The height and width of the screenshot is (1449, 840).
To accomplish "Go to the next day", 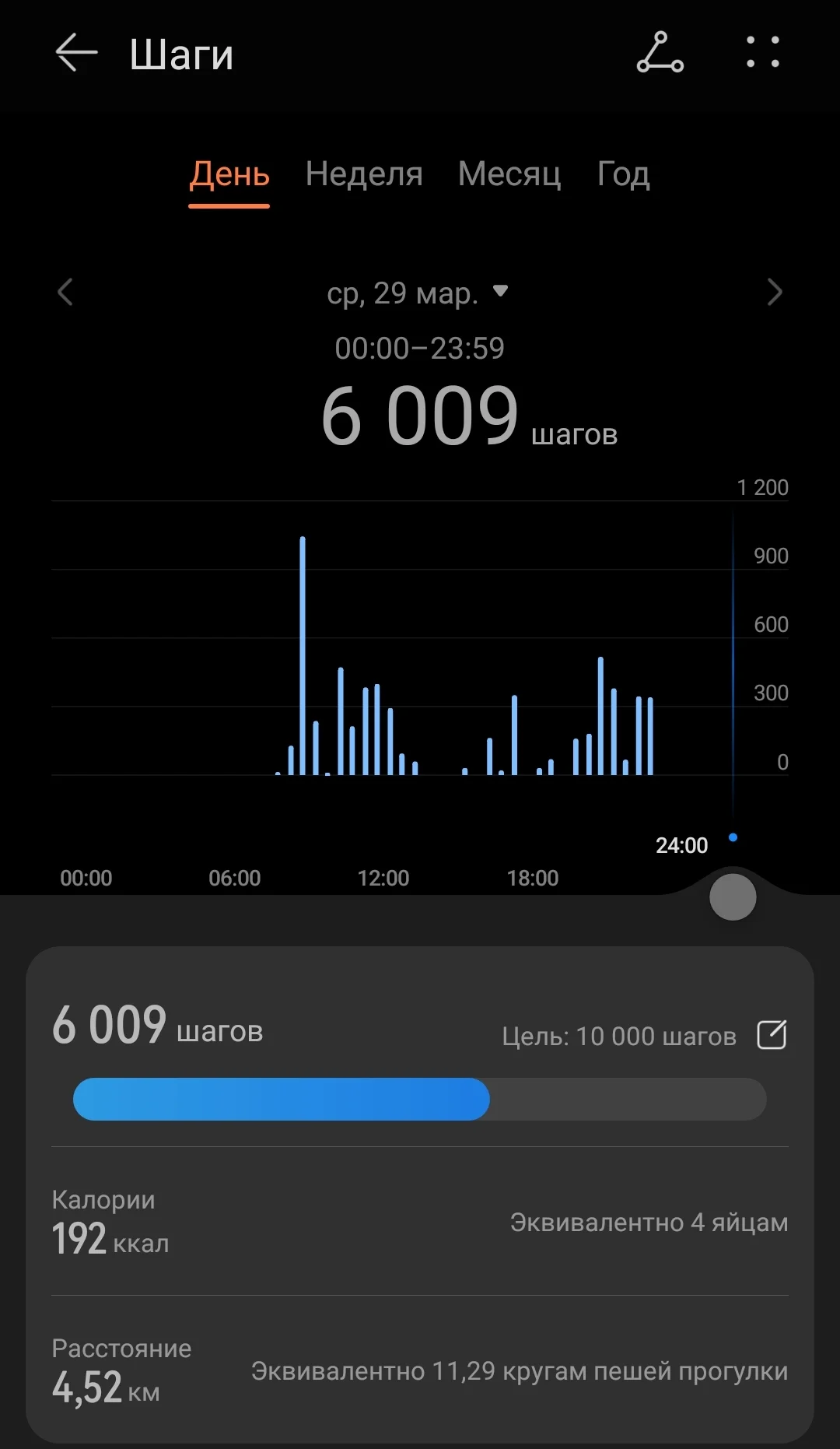I will 774,293.
